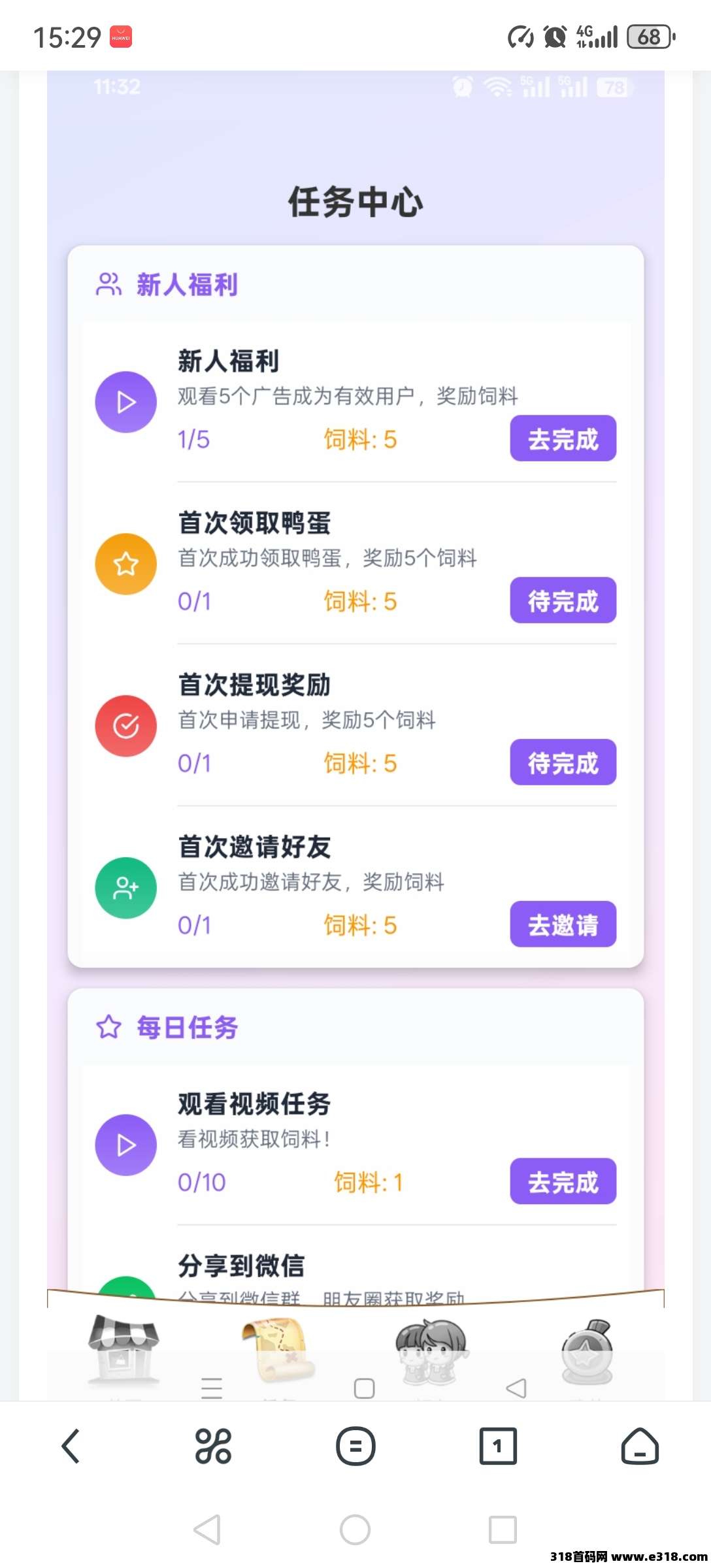Screen dimensions: 711x1568
Task: Tap 待完成 button for 首次领取鸭蛋
Action: pyautogui.click(x=563, y=601)
